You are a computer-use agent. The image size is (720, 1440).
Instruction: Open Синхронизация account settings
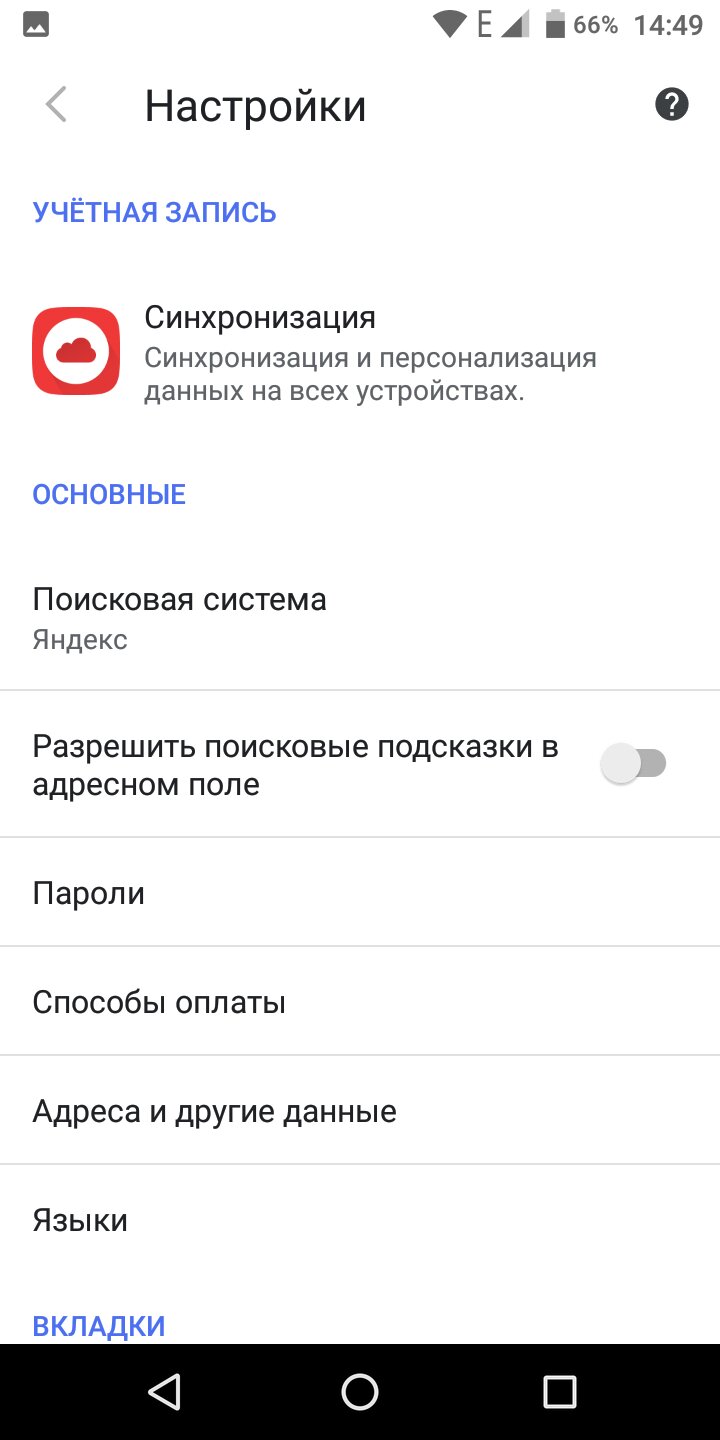pos(360,353)
